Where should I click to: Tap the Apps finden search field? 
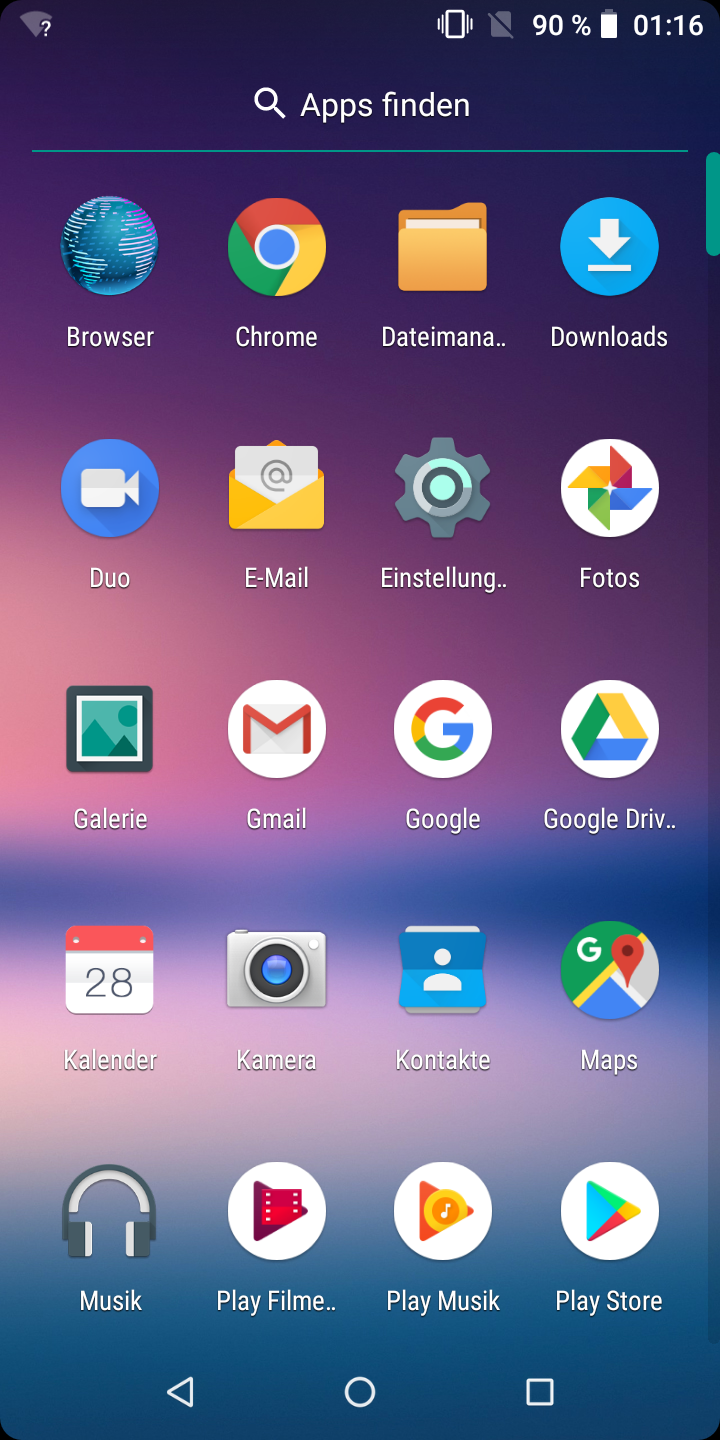[360, 104]
